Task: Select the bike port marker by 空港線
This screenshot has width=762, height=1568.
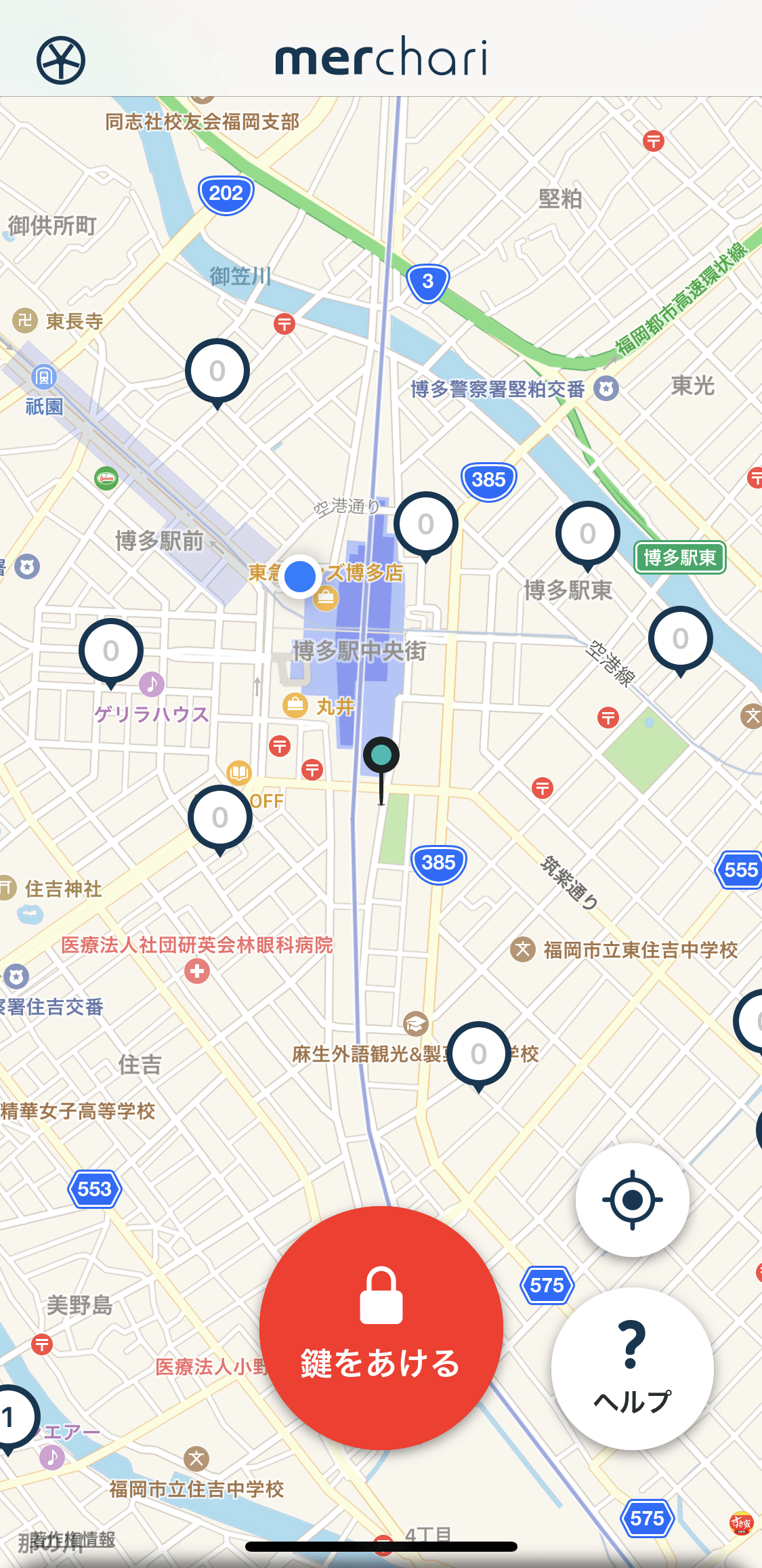Action: pos(680,638)
